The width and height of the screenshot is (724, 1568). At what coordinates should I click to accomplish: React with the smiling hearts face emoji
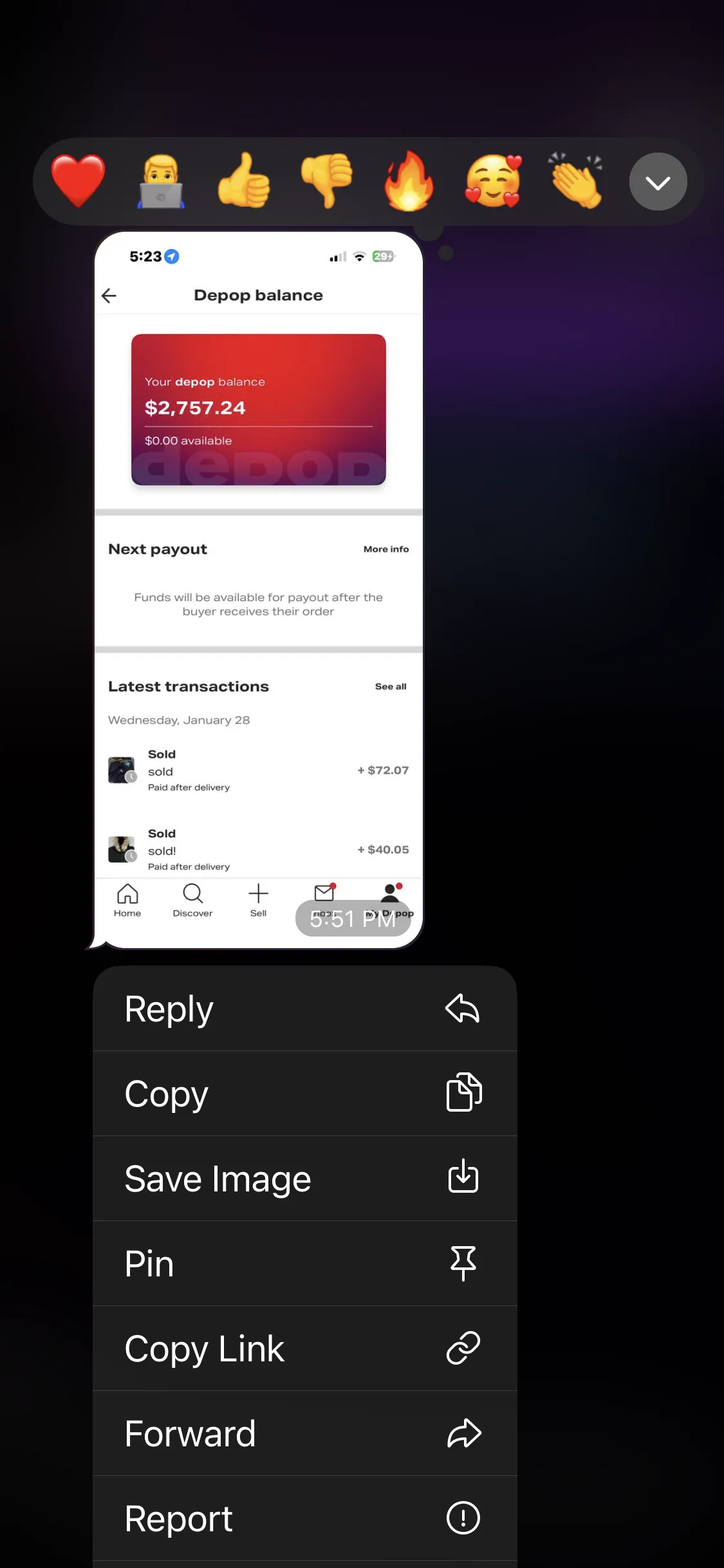click(x=493, y=182)
